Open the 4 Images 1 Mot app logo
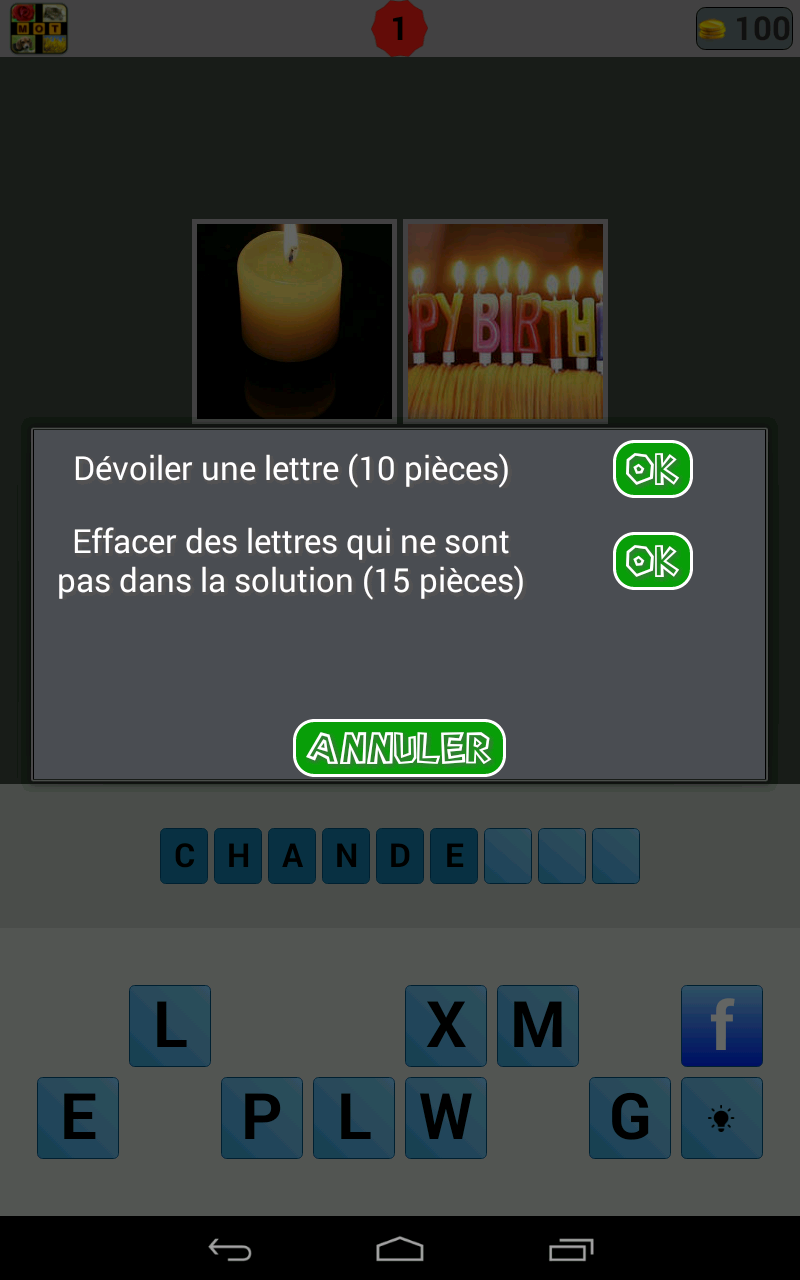800x1280 pixels. tap(38, 28)
